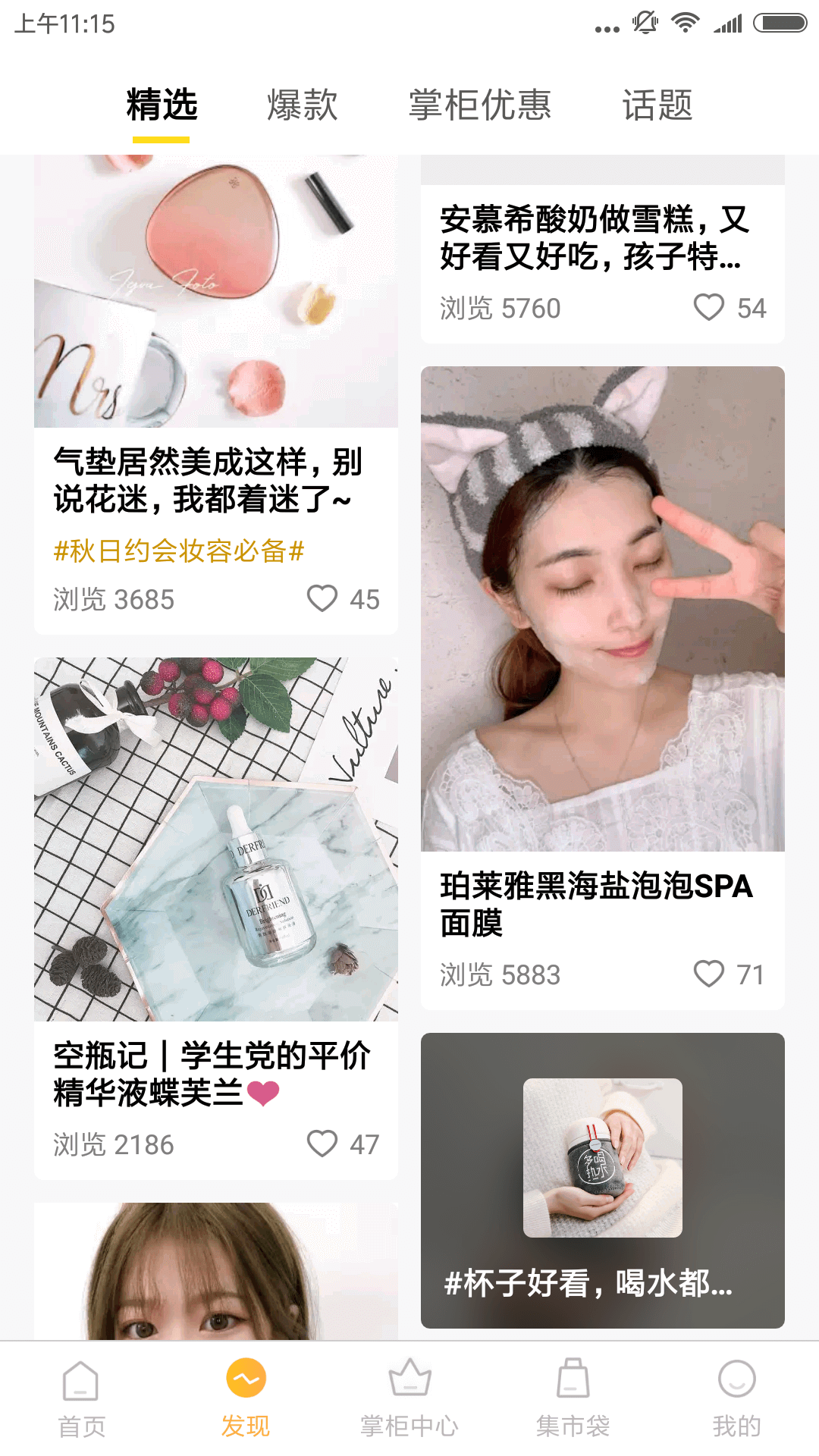Switch to the 爆款 tab
The image size is (819, 1456).
(x=302, y=105)
